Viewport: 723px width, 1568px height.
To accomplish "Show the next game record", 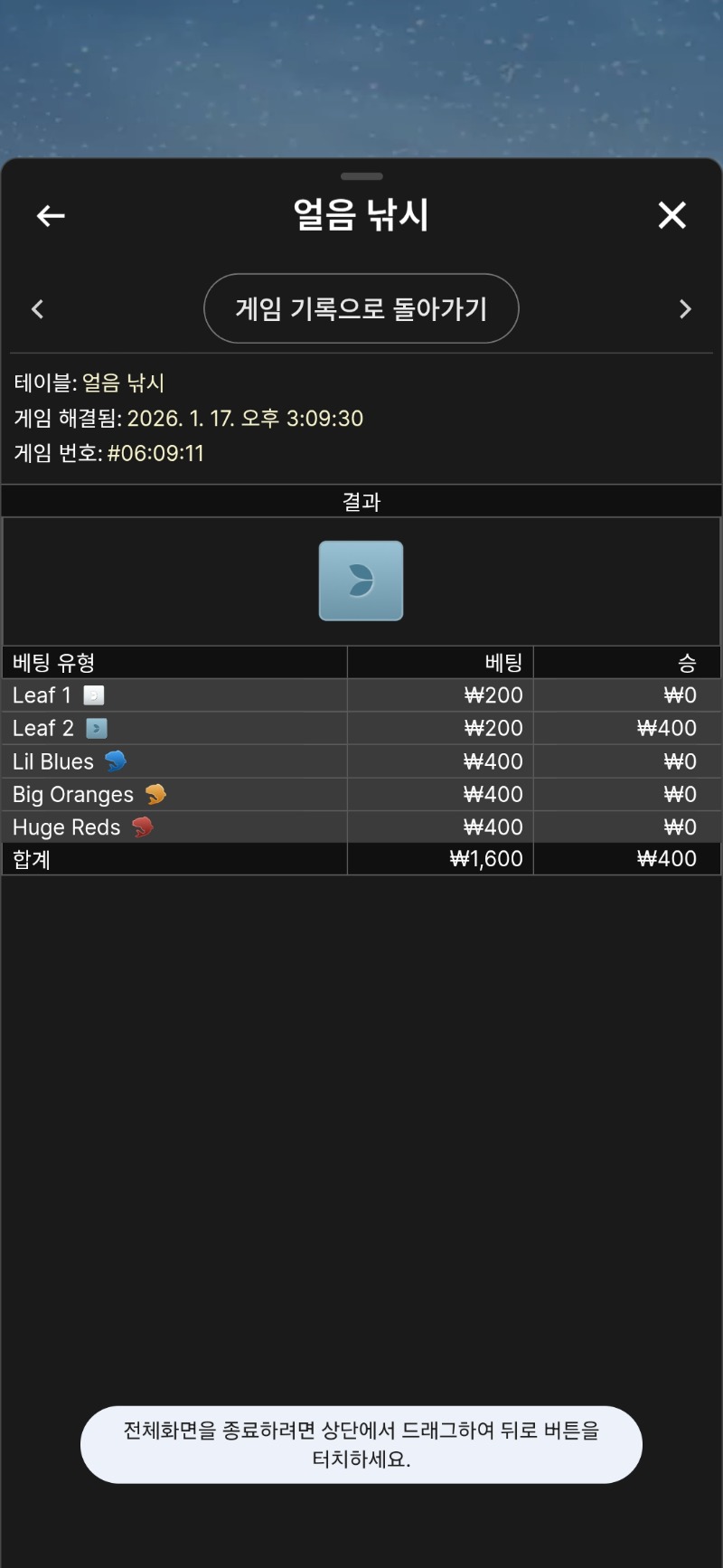I will click(x=685, y=309).
